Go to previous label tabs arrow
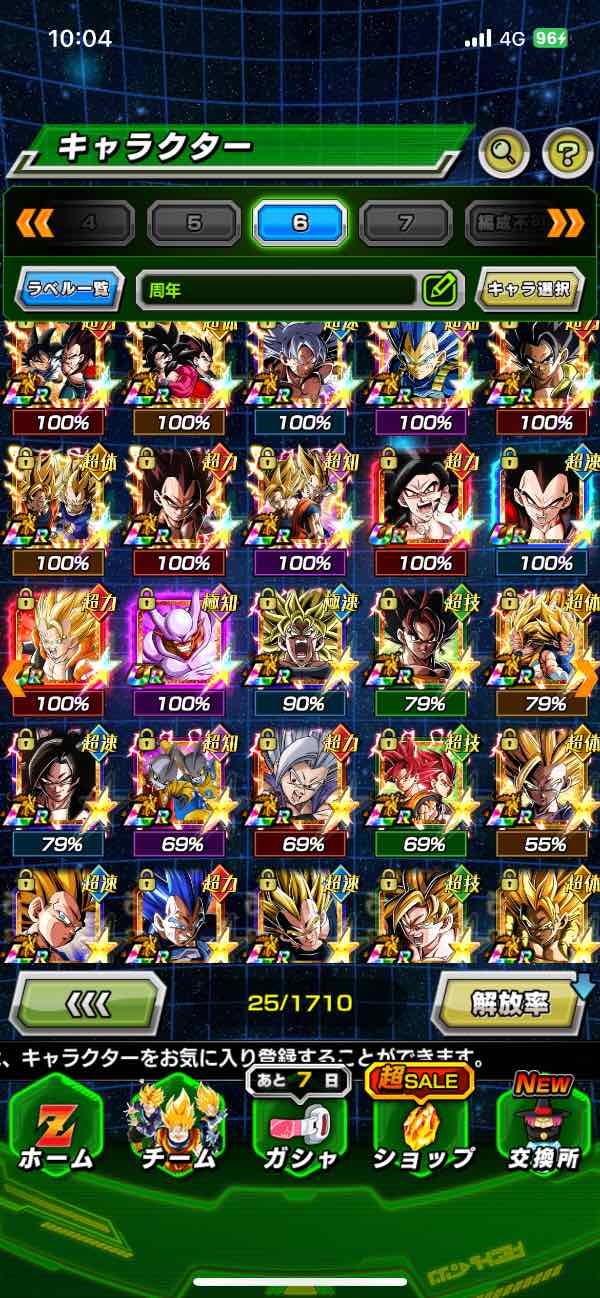 tap(32, 222)
